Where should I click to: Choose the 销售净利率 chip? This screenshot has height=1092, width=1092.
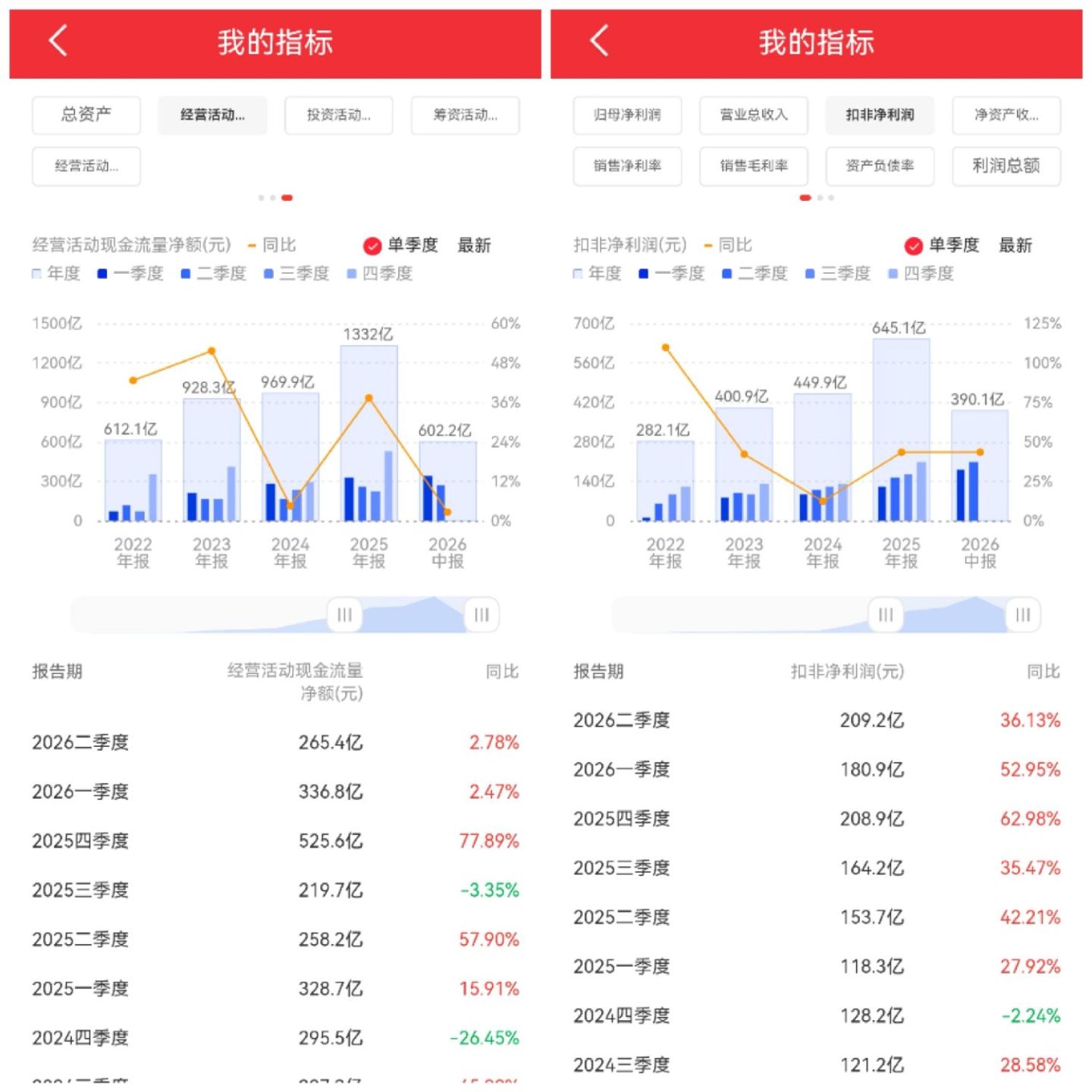point(627,166)
